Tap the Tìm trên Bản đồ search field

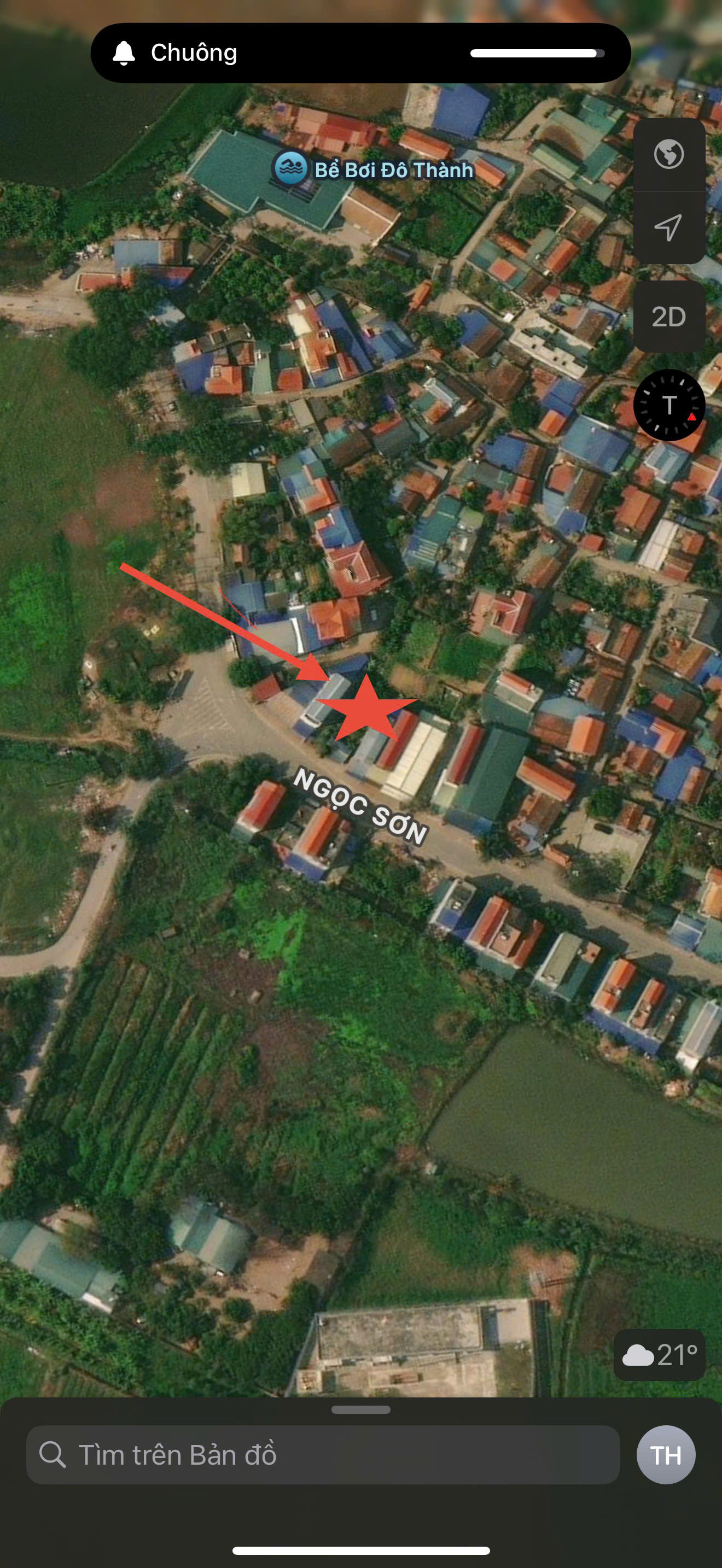323,1455
